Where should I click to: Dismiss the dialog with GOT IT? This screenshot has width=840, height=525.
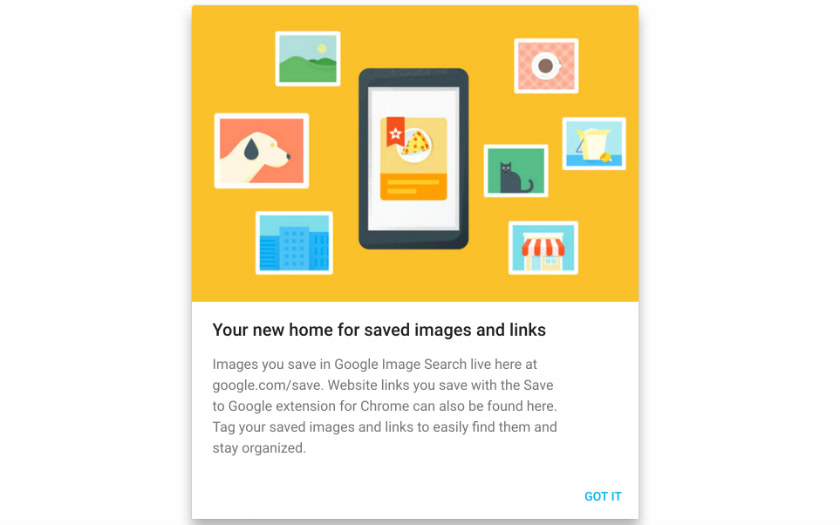[603, 497]
